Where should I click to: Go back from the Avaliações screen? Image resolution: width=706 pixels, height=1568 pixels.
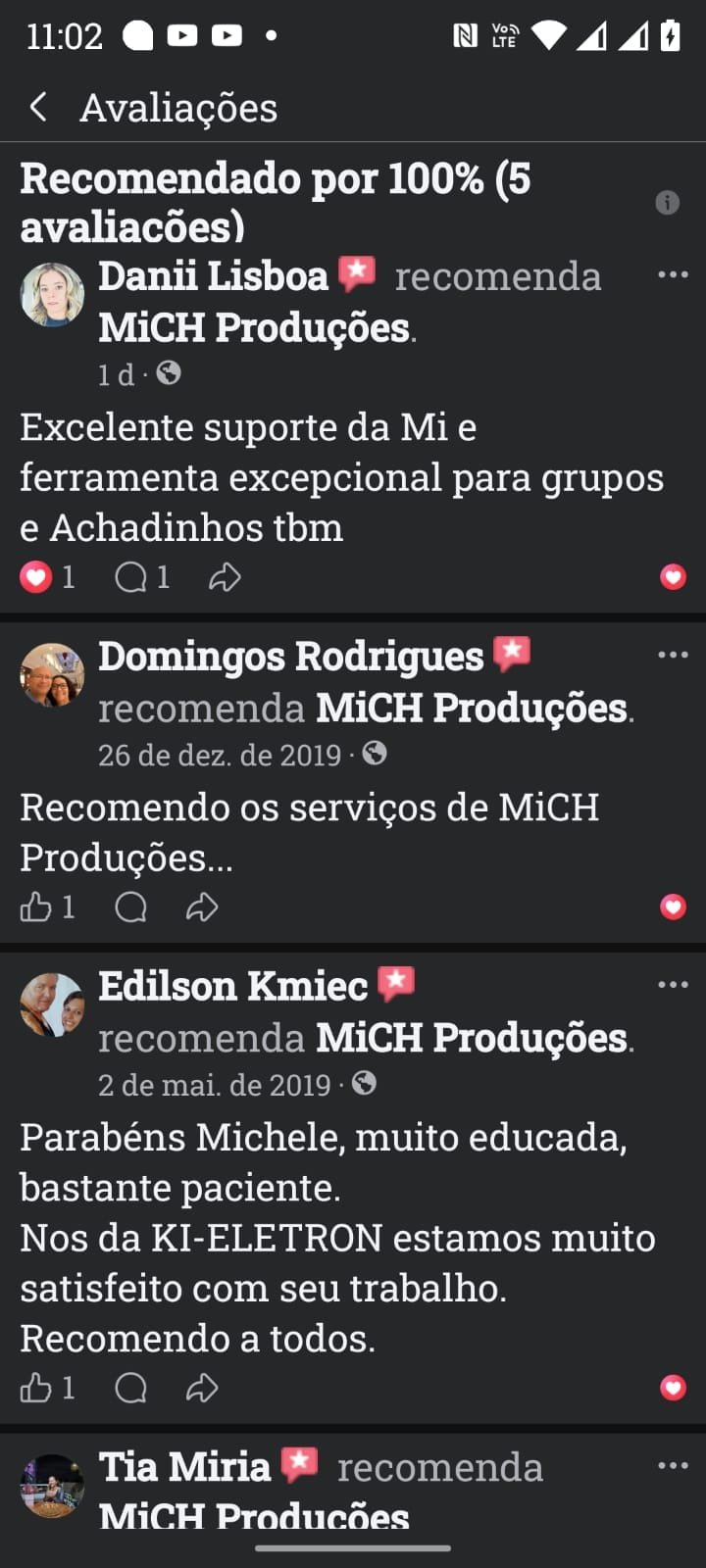pos(38,107)
